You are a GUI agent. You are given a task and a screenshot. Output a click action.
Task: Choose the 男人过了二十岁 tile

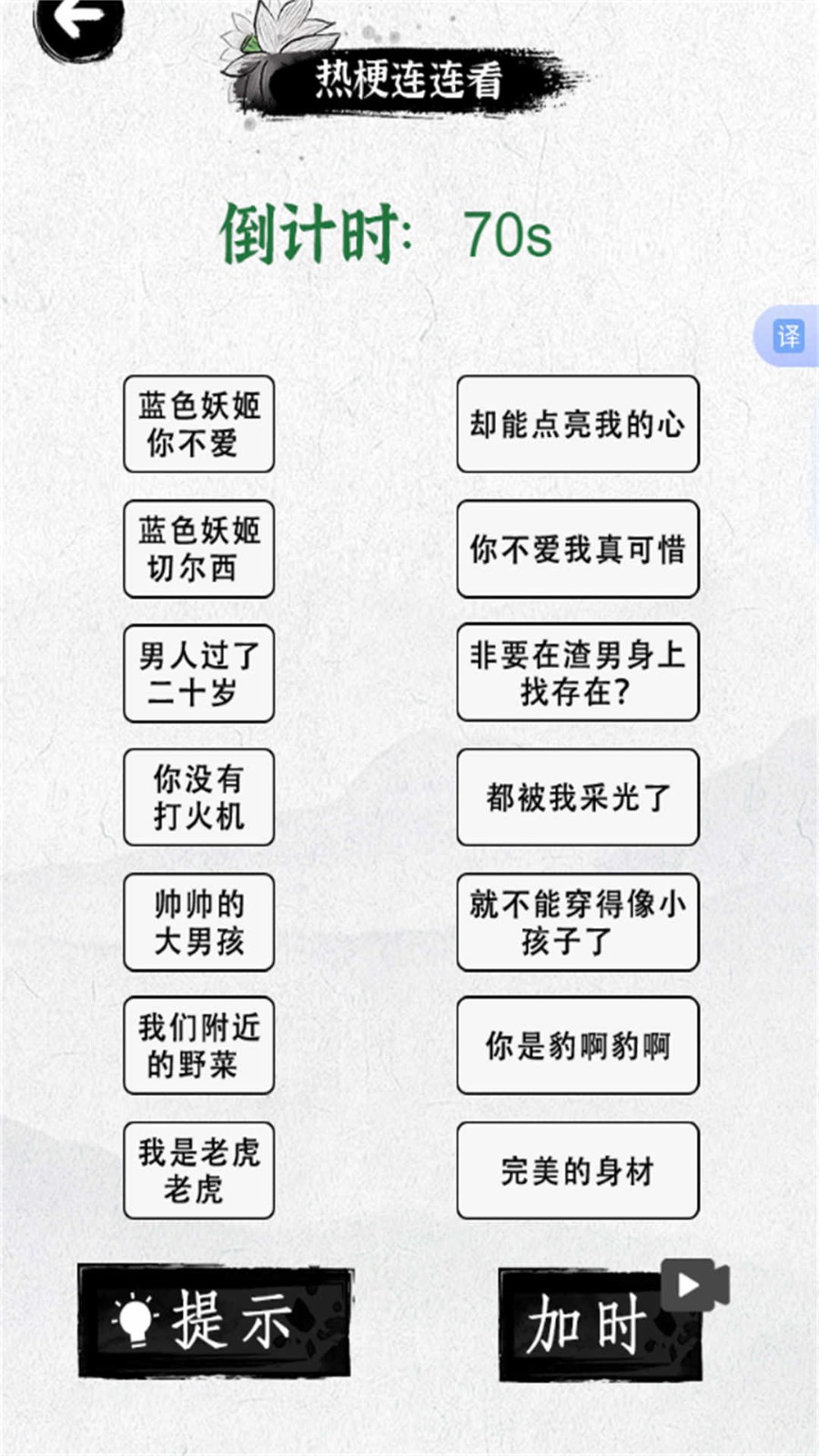pos(198,673)
